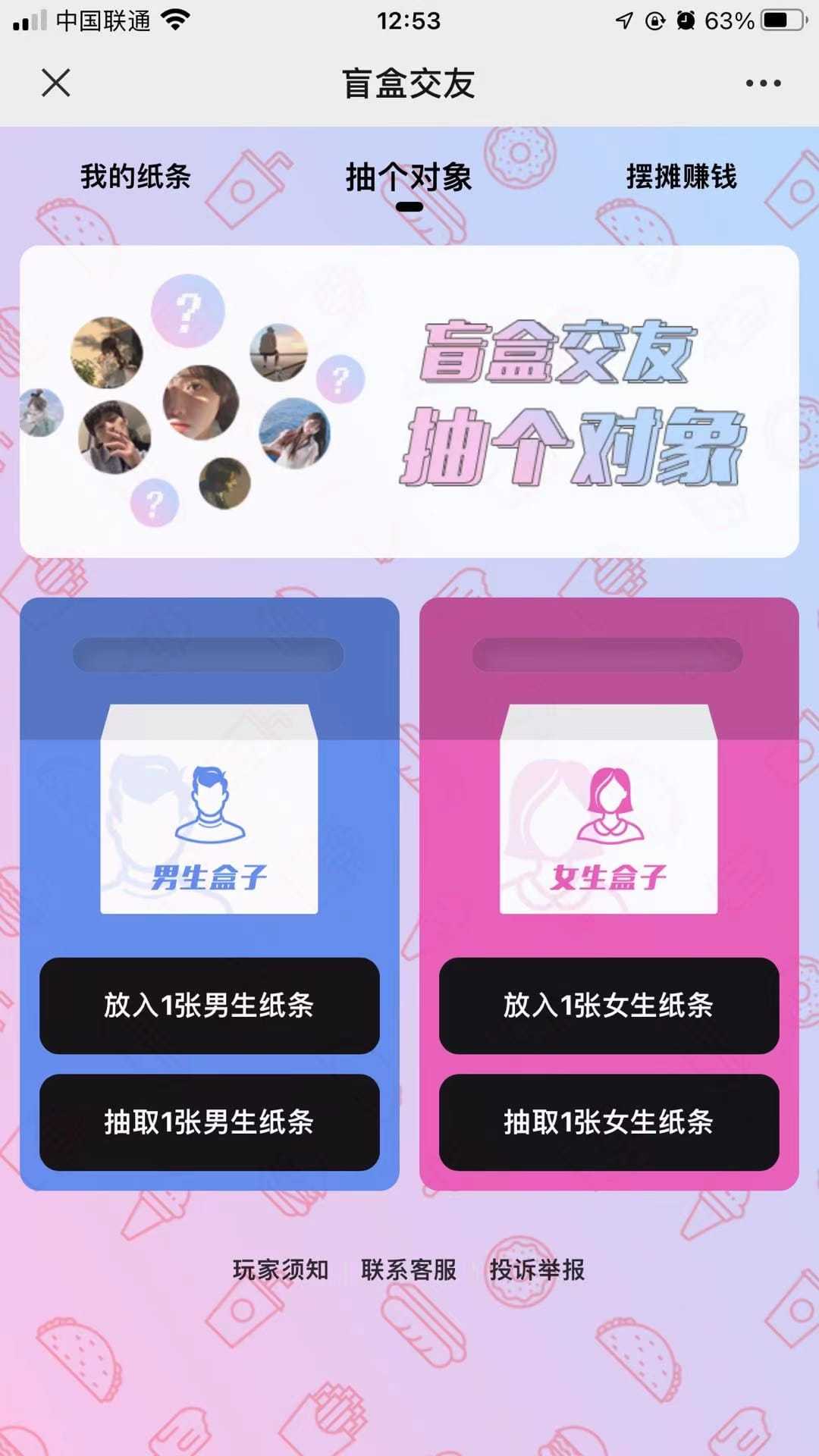Go to the 摆摊赚钱 tab
Screen dimensions: 819x1456
point(681,177)
